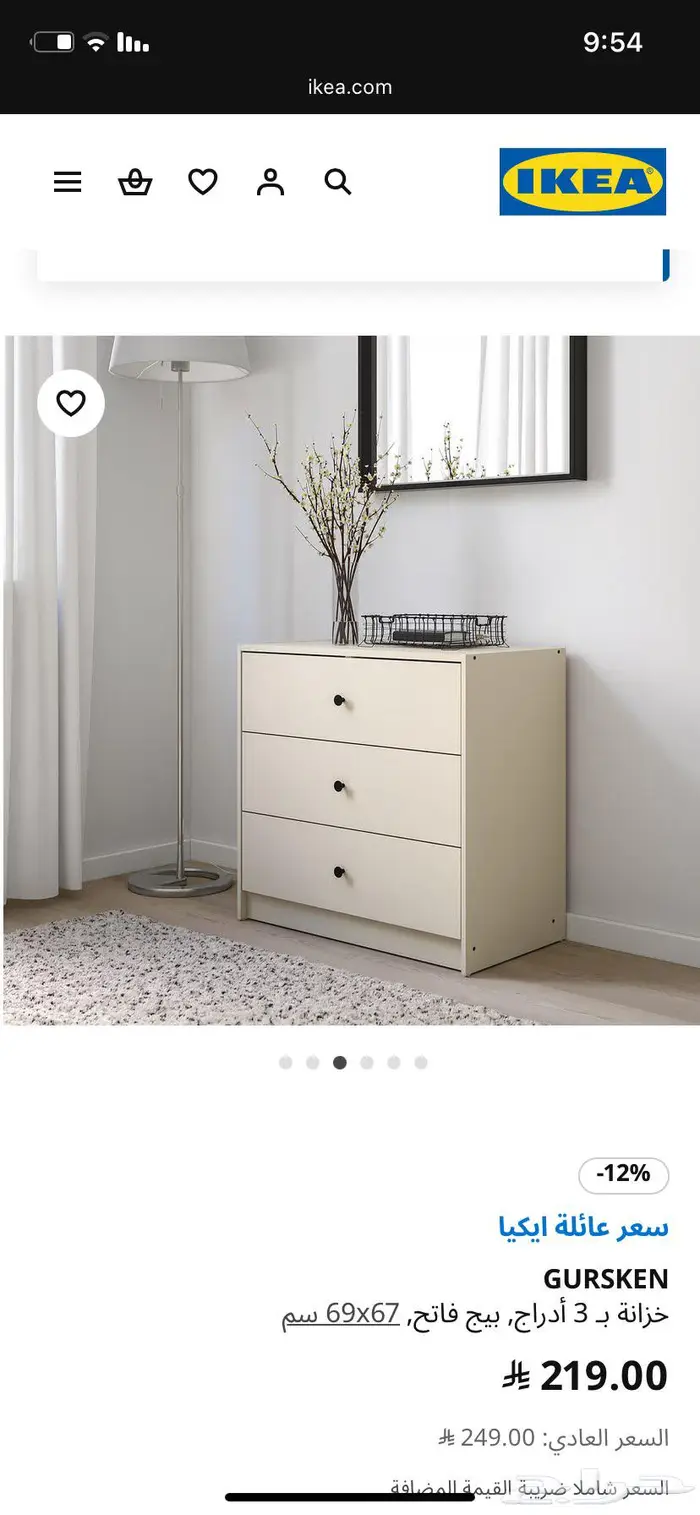Open the 69x67 size link

click(x=362, y=1313)
